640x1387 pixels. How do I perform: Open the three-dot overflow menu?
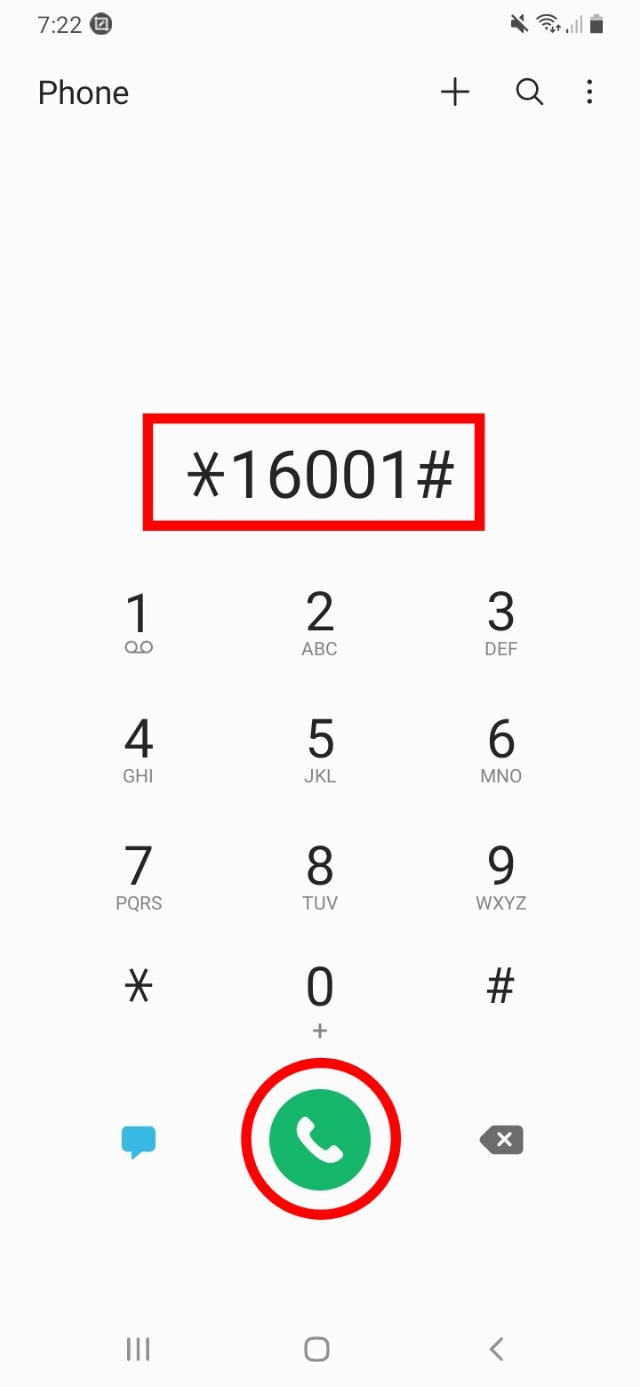tap(589, 93)
